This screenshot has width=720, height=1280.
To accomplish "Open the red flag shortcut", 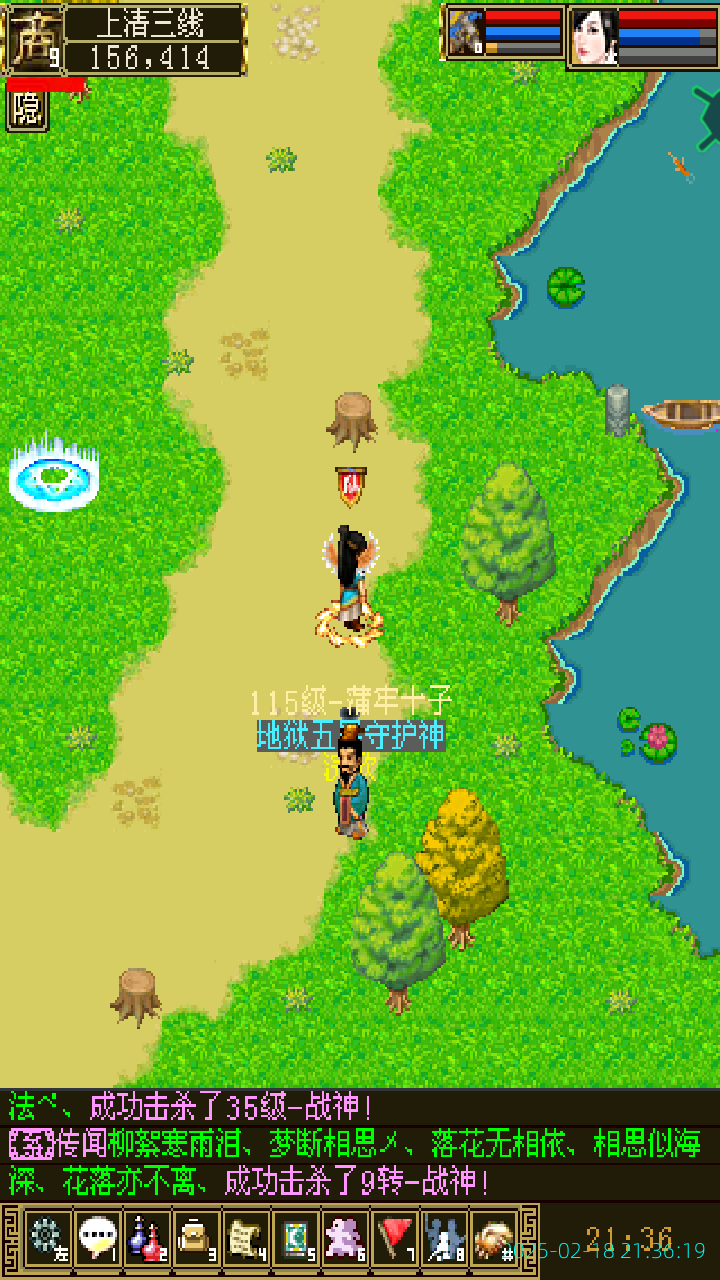I will click(395, 1238).
